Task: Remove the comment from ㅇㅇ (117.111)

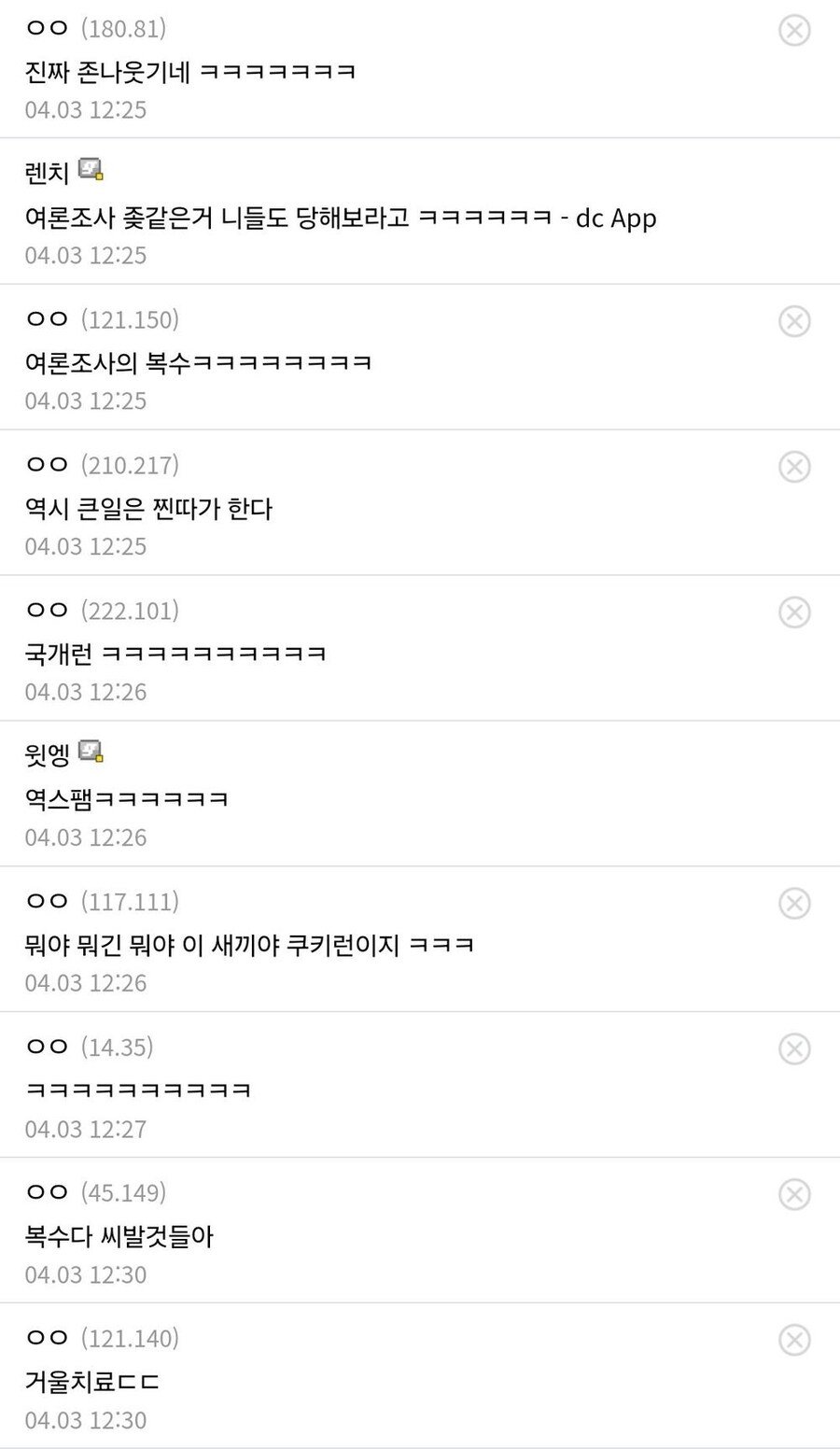Action: [794, 904]
